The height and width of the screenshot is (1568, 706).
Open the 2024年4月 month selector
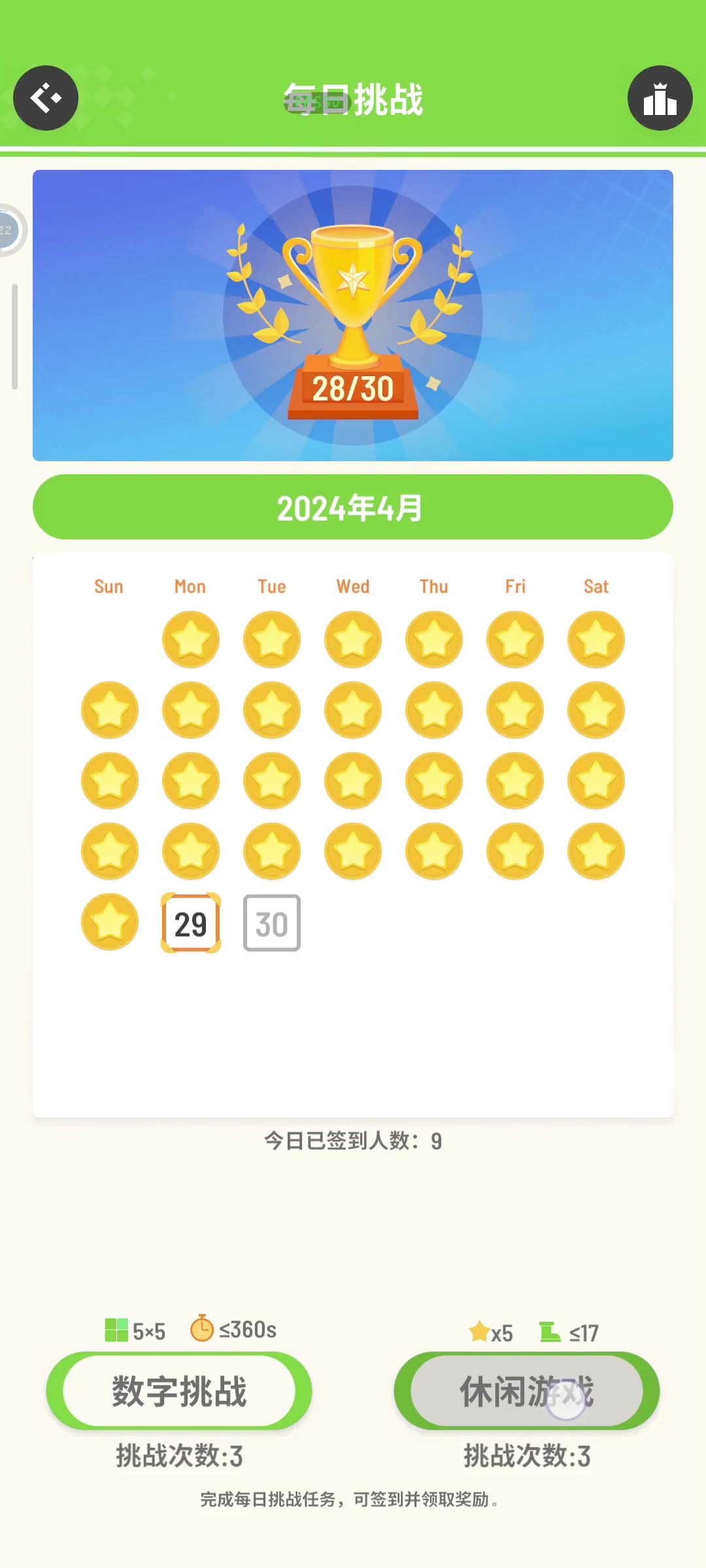353,507
